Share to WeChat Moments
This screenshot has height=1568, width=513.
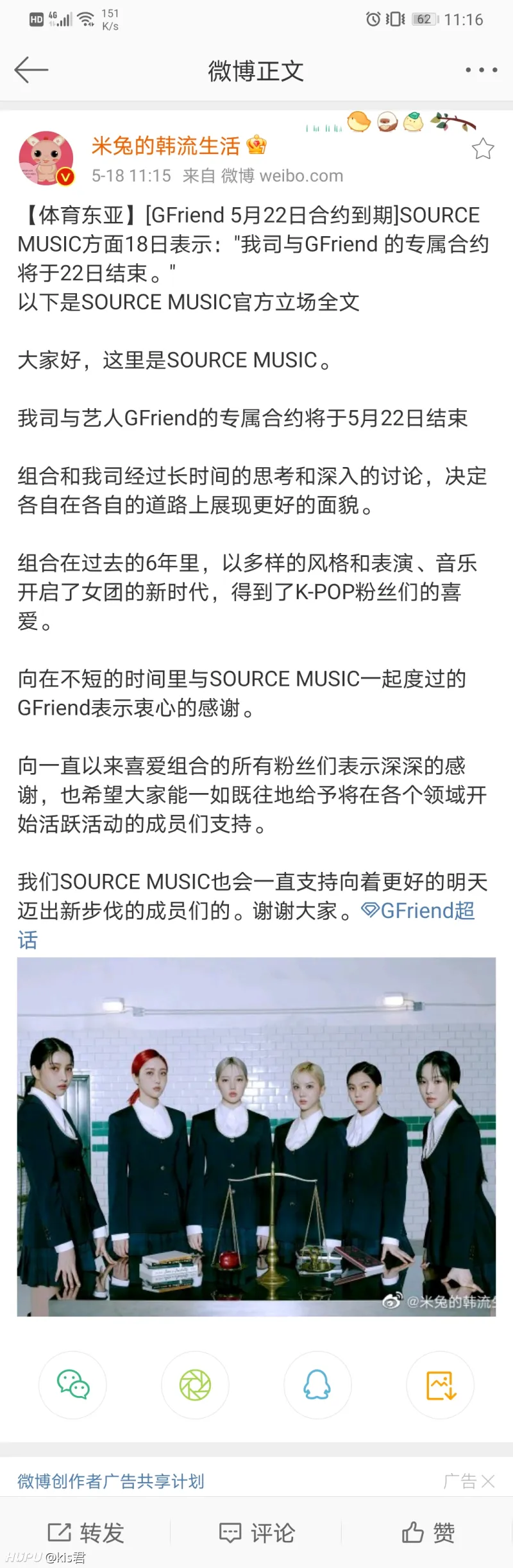tap(195, 1385)
